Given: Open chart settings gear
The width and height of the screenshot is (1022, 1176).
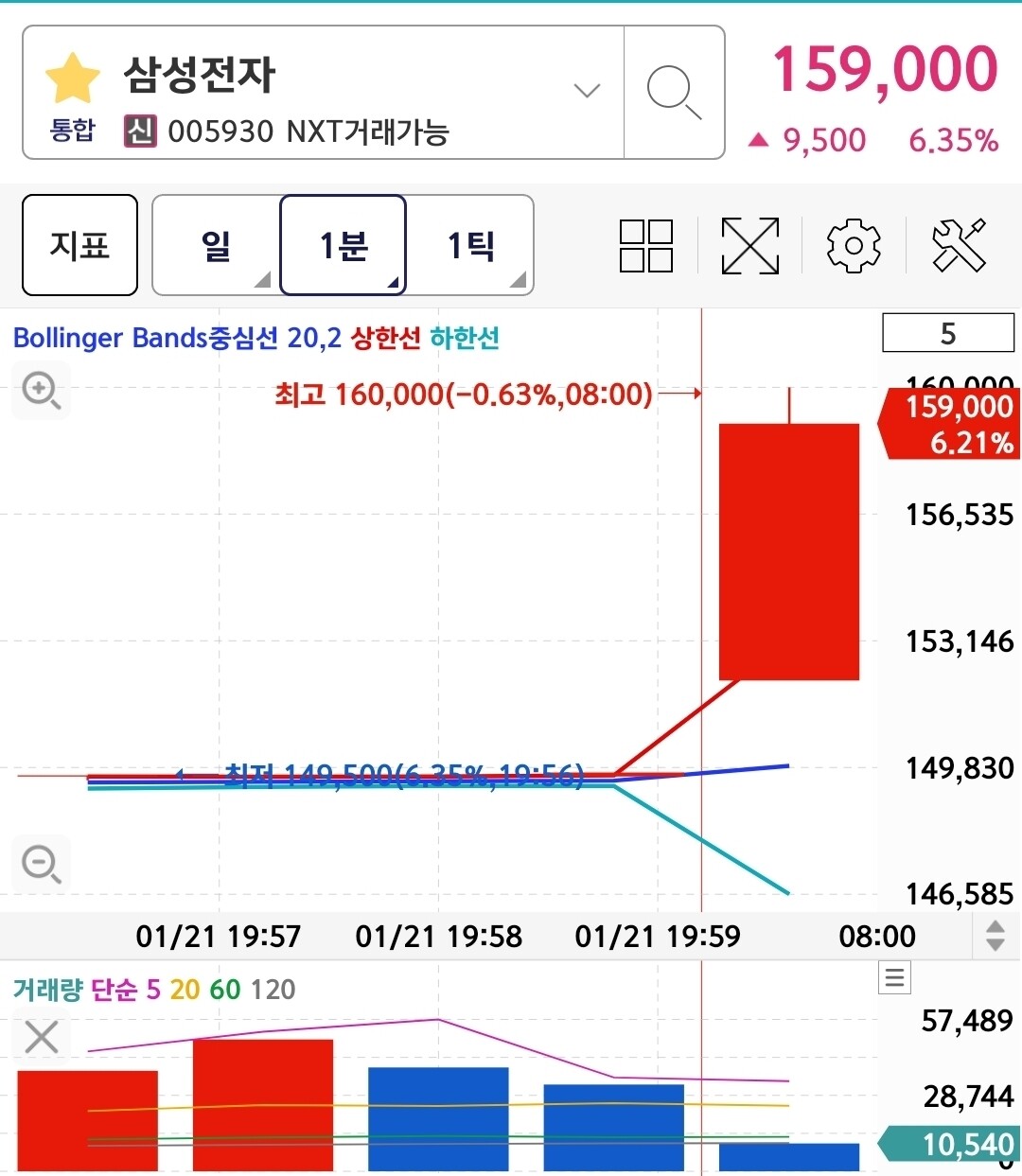Looking at the screenshot, I should point(854,246).
